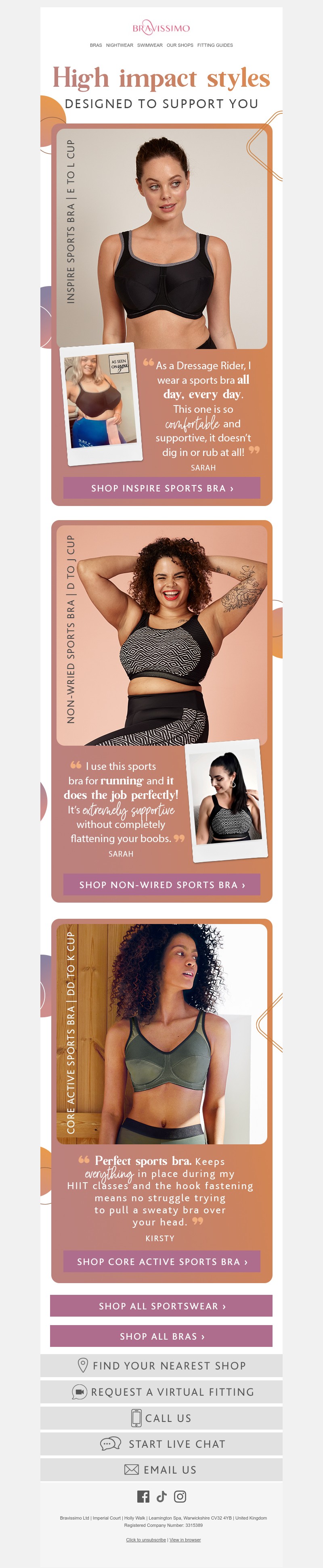Open the Instagram icon

click(x=180, y=1497)
